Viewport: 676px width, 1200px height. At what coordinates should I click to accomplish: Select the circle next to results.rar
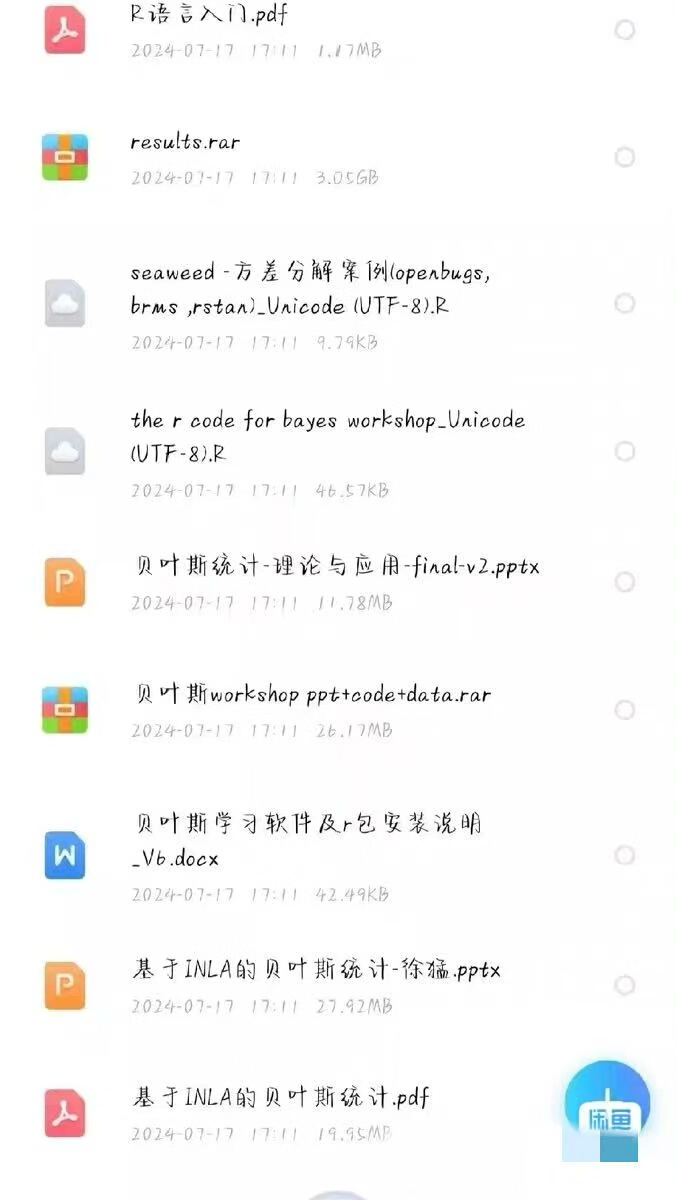pyautogui.click(x=625, y=157)
